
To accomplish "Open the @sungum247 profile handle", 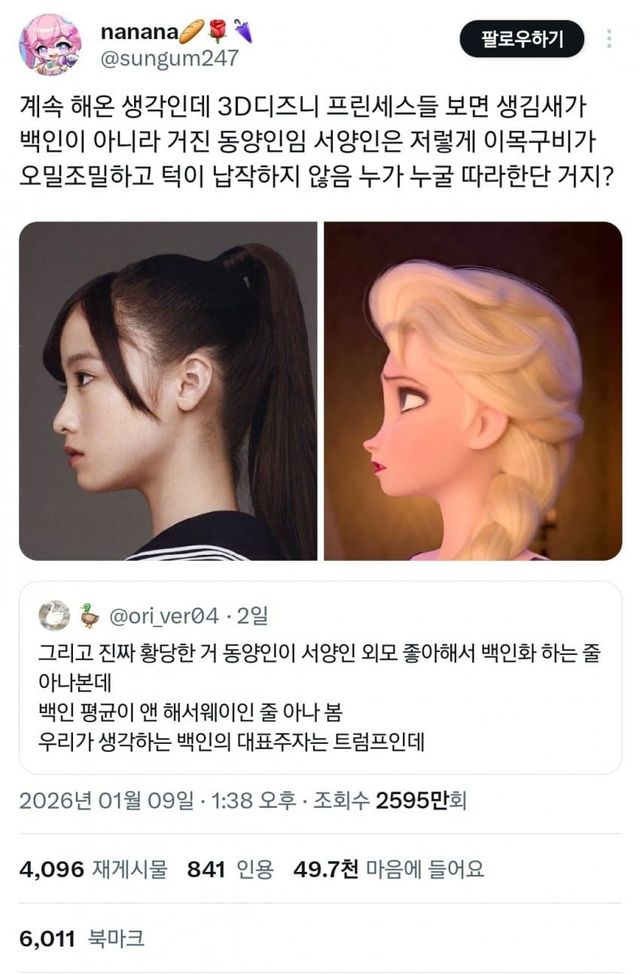I will tap(169, 58).
